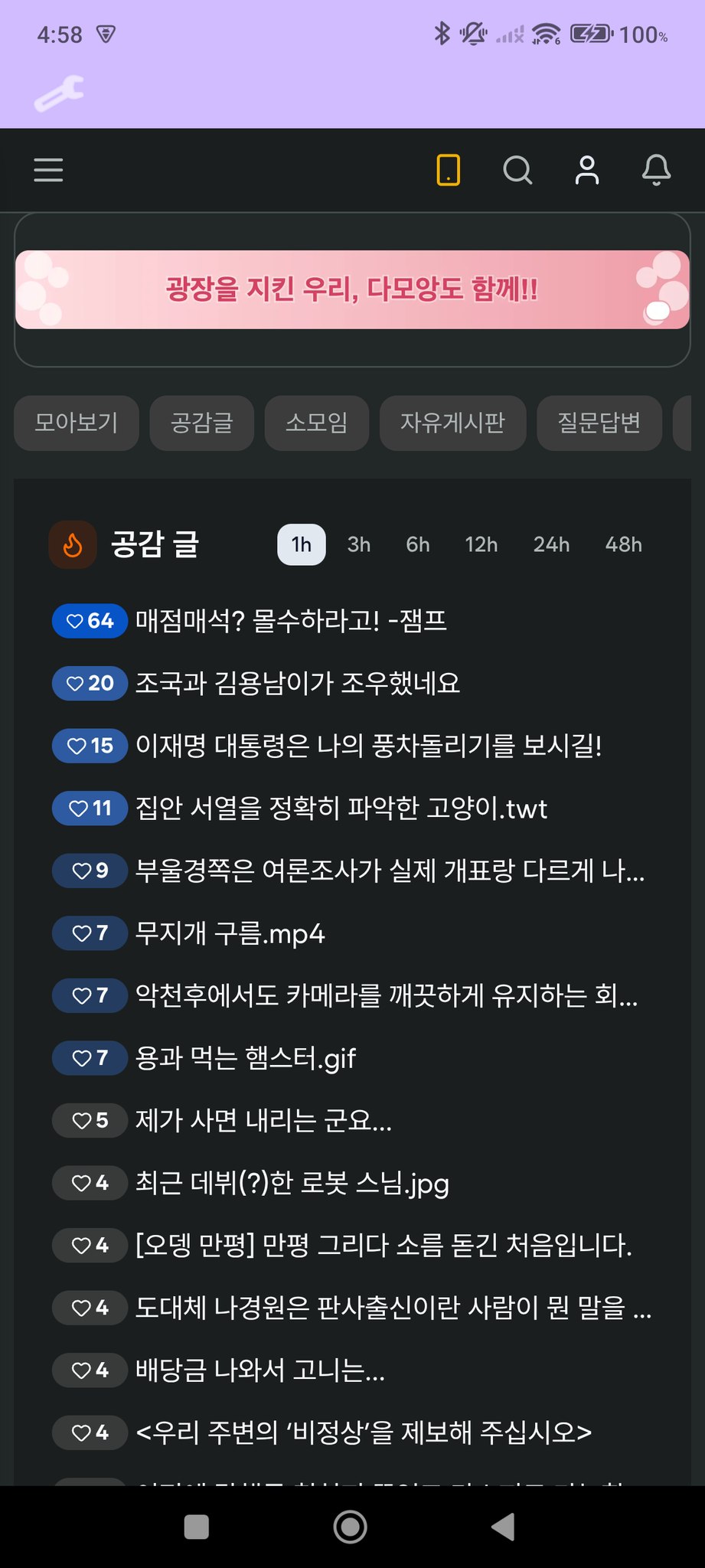Open the user profile icon
705x1568 pixels.
click(587, 170)
